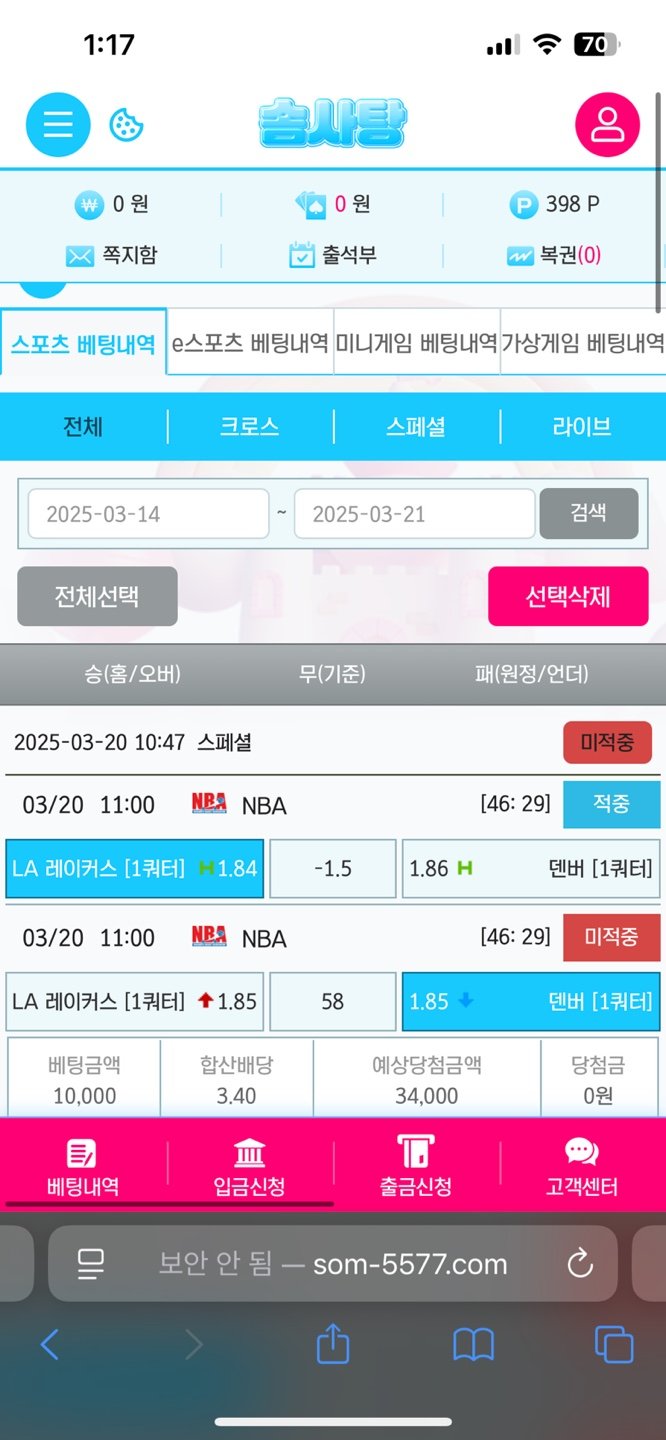Edit the start date 2025-03-14 field

tap(148, 514)
